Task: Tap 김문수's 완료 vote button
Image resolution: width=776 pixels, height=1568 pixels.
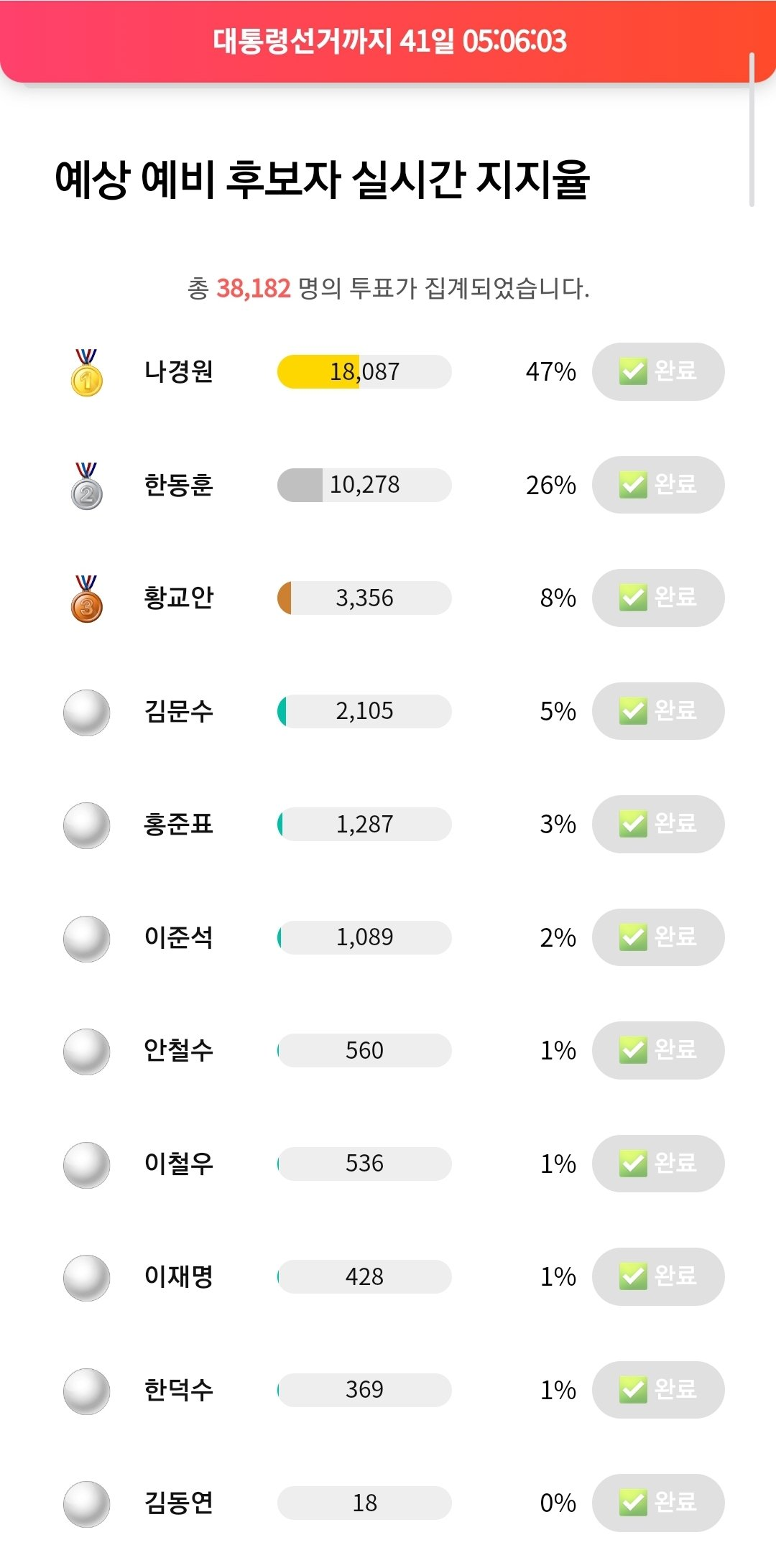Action: (x=658, y=711)
